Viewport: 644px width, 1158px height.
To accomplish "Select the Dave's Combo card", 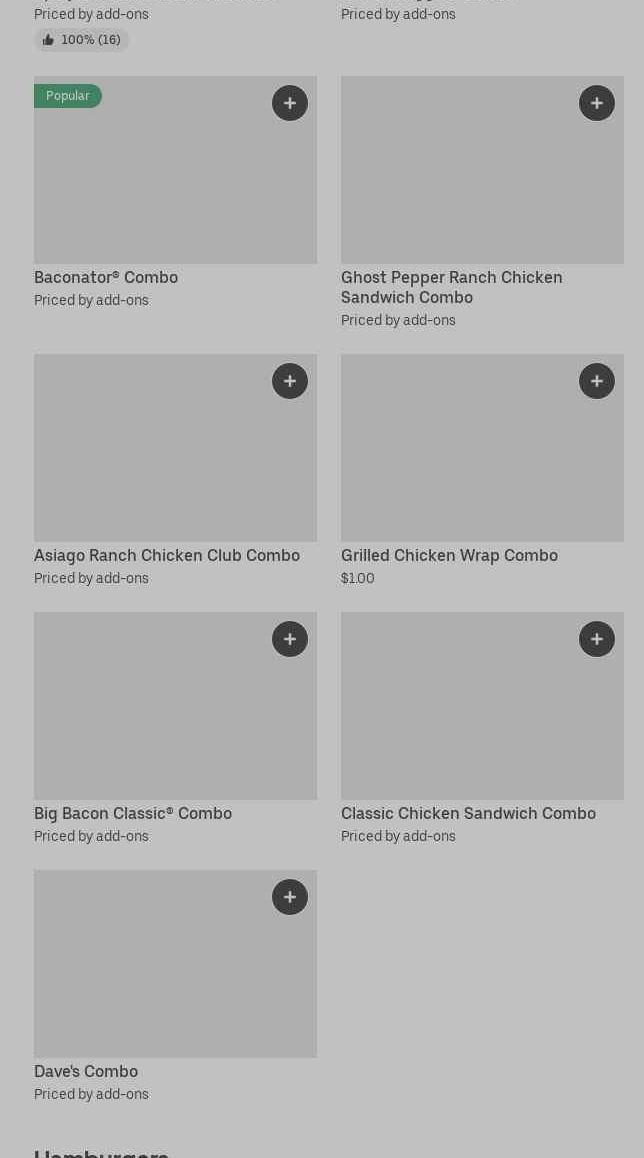I will pos(175,985).
